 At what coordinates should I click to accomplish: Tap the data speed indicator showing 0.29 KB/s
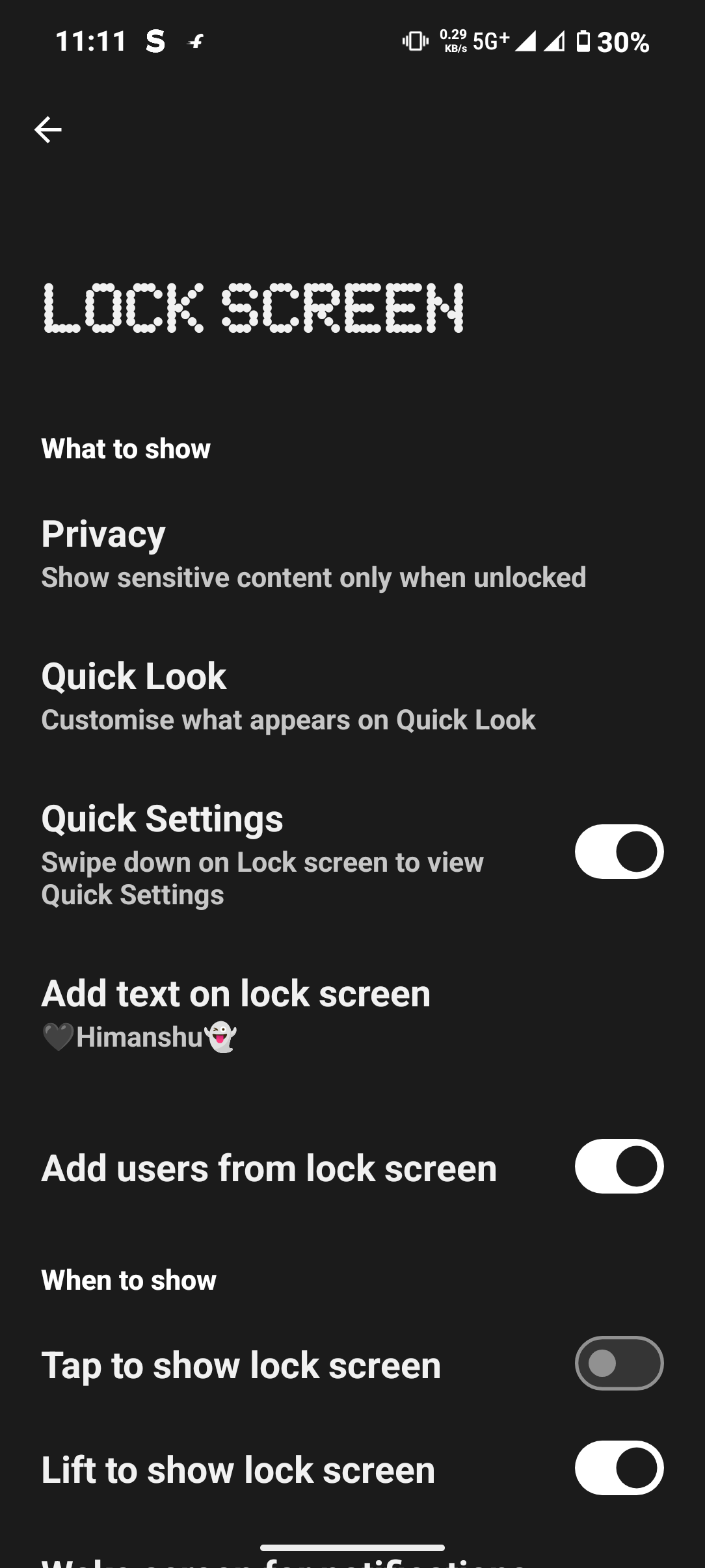[x=454, y=40]
